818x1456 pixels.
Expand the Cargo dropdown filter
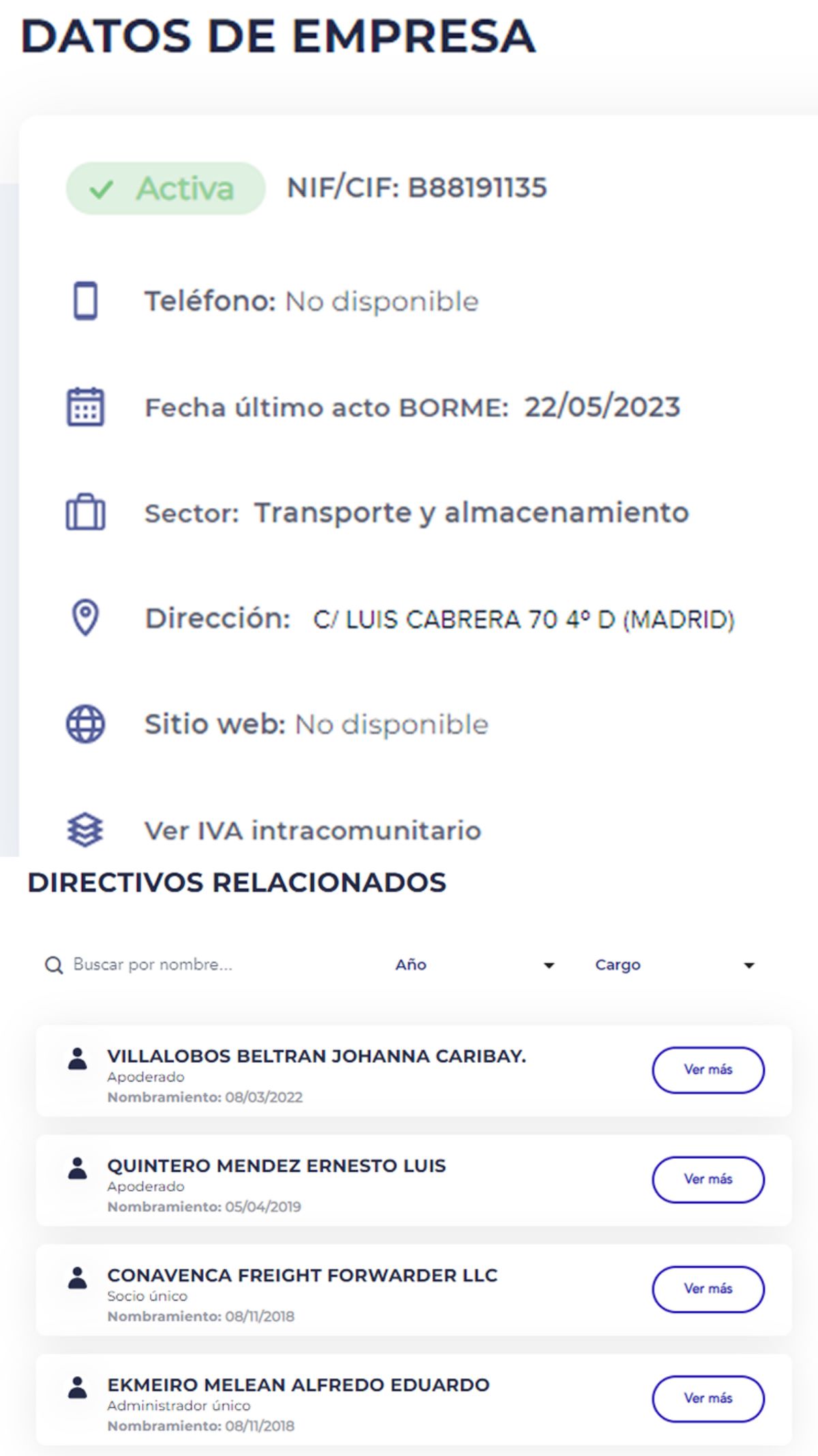[675, 965]
